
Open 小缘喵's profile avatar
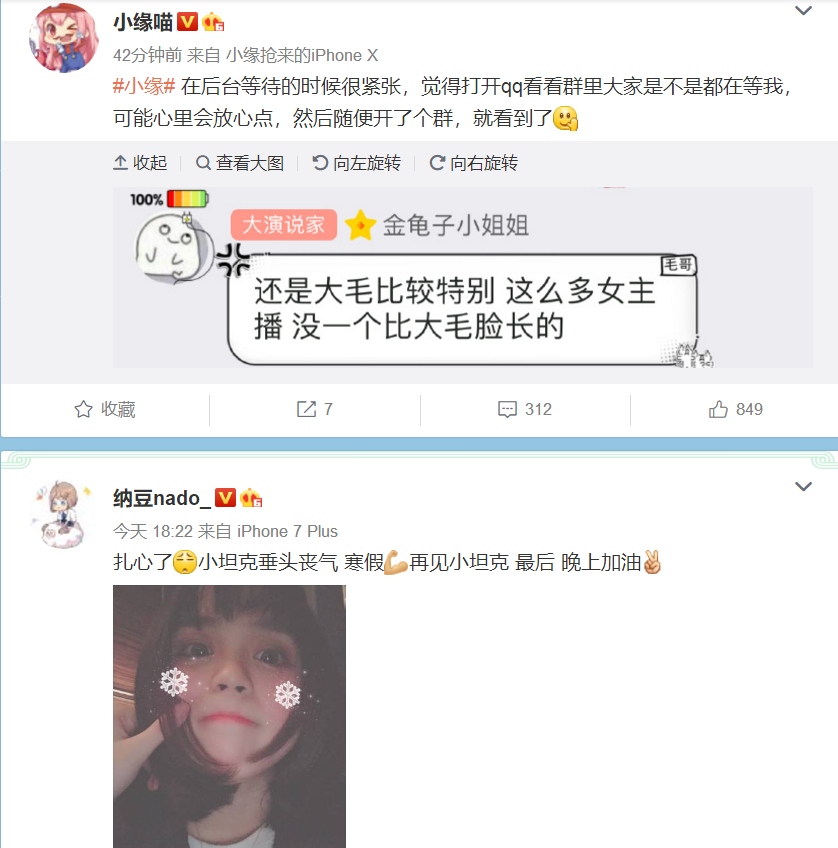[64, 38]
